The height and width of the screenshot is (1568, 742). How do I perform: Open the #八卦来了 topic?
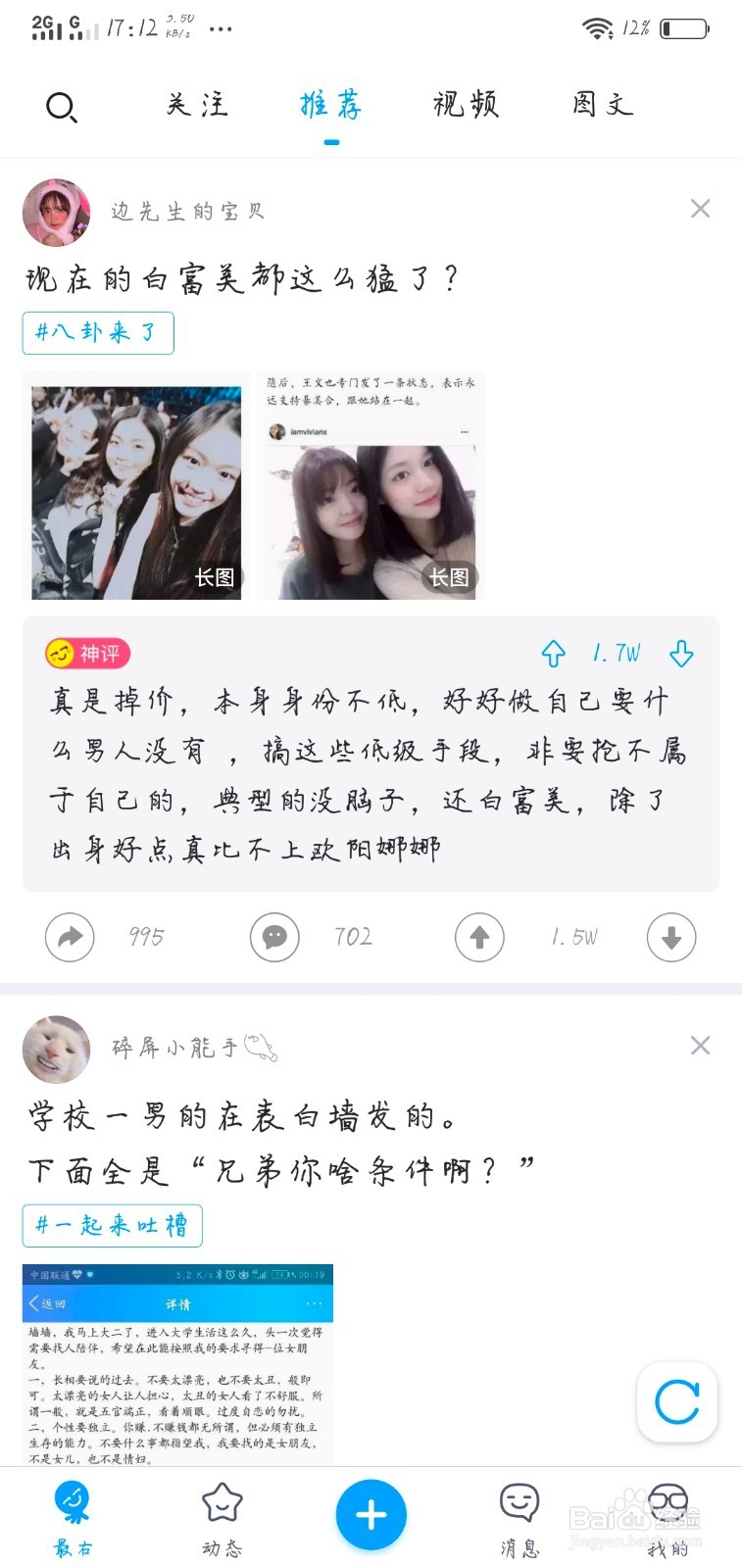pyautogui.click(x=97, y=333)
